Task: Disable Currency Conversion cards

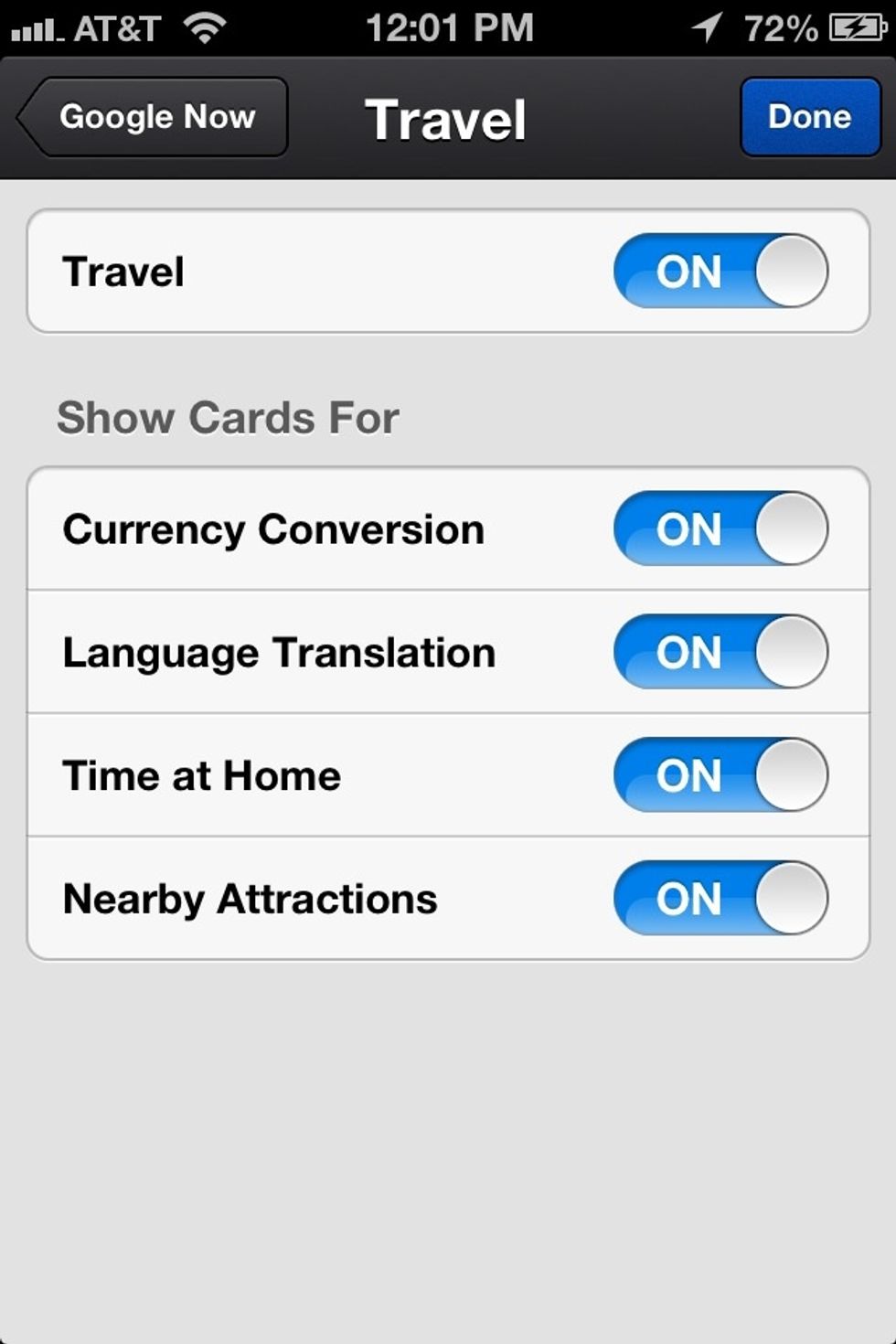Action: coord(720,529)
